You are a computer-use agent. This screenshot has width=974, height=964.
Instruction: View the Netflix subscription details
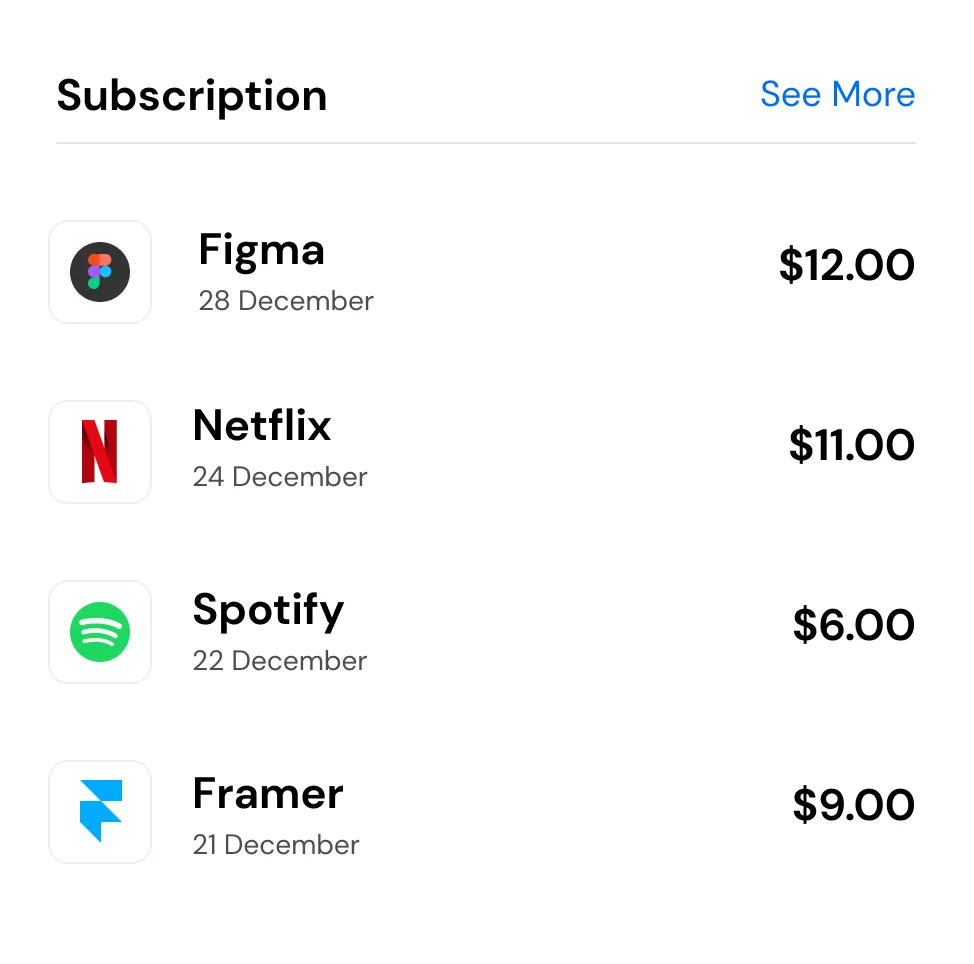[262, 427]
